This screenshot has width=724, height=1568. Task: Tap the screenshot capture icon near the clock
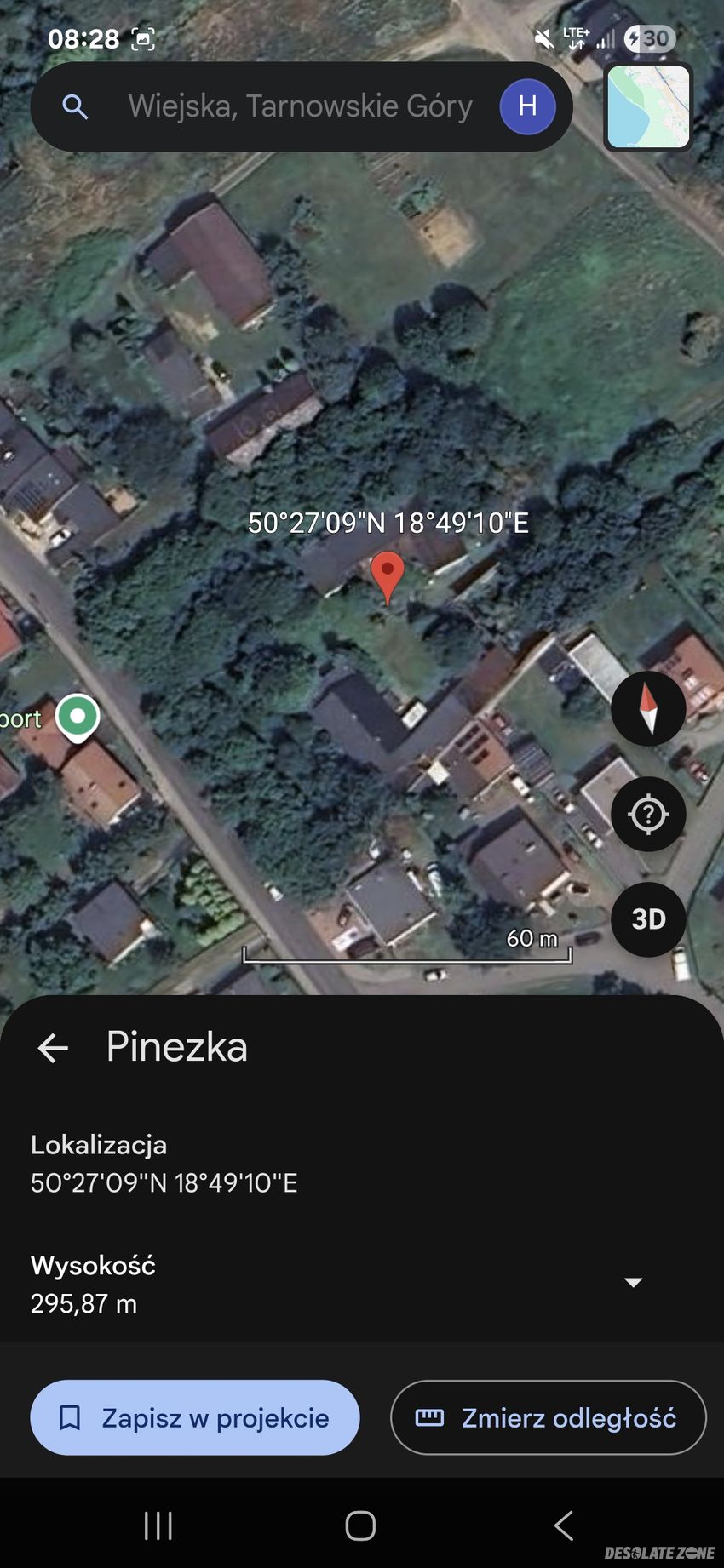(142, 38)
